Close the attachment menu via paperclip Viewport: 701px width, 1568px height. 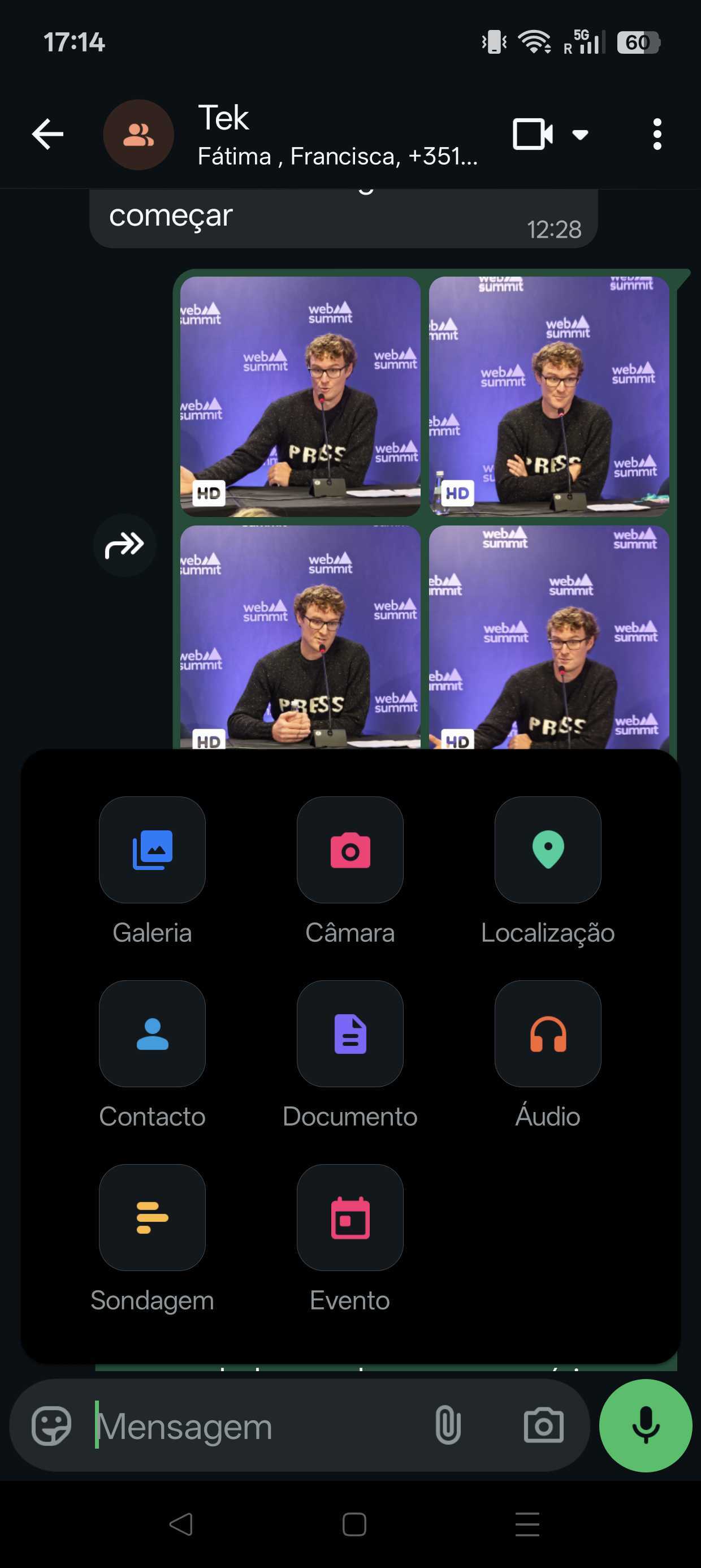(448, 1425)
